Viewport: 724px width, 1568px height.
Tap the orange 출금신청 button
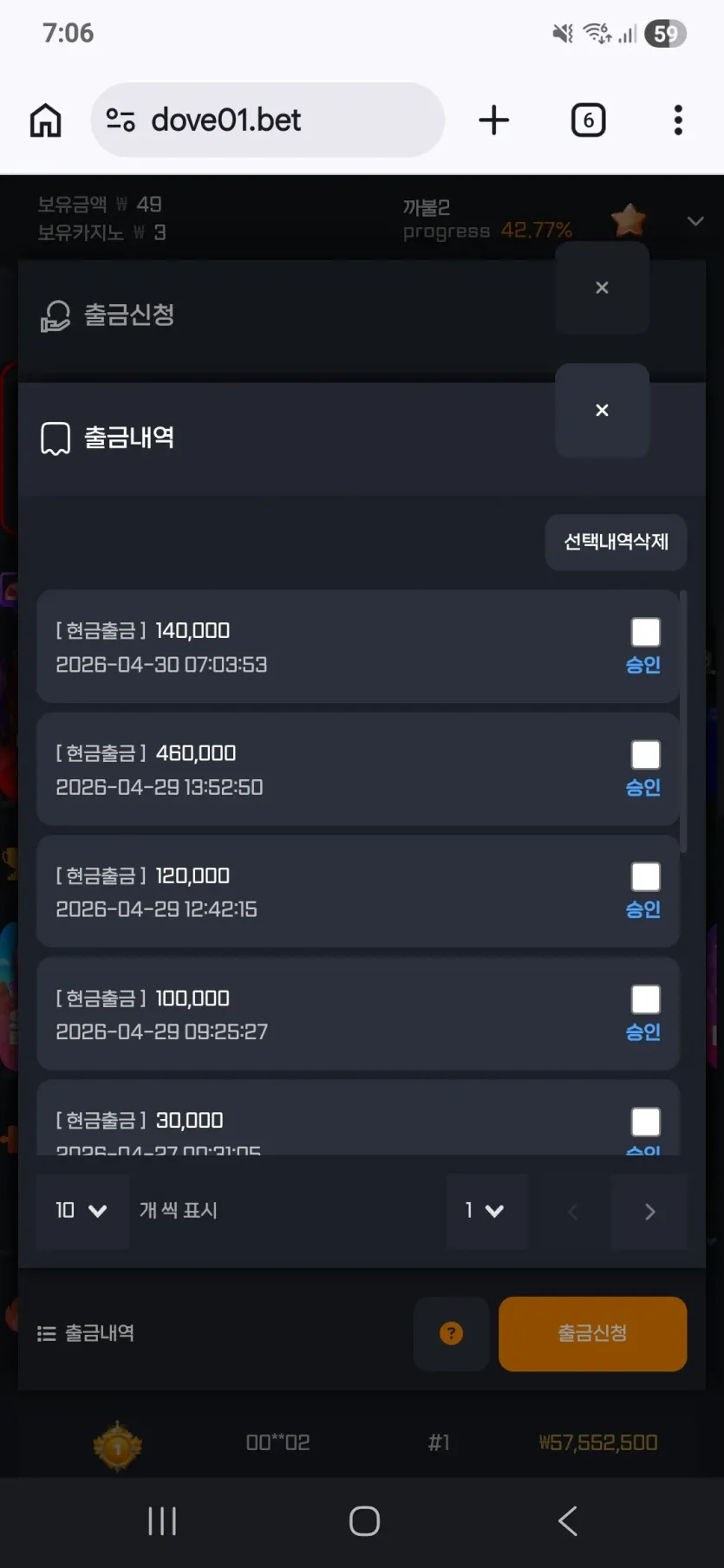pos(592,1333)
